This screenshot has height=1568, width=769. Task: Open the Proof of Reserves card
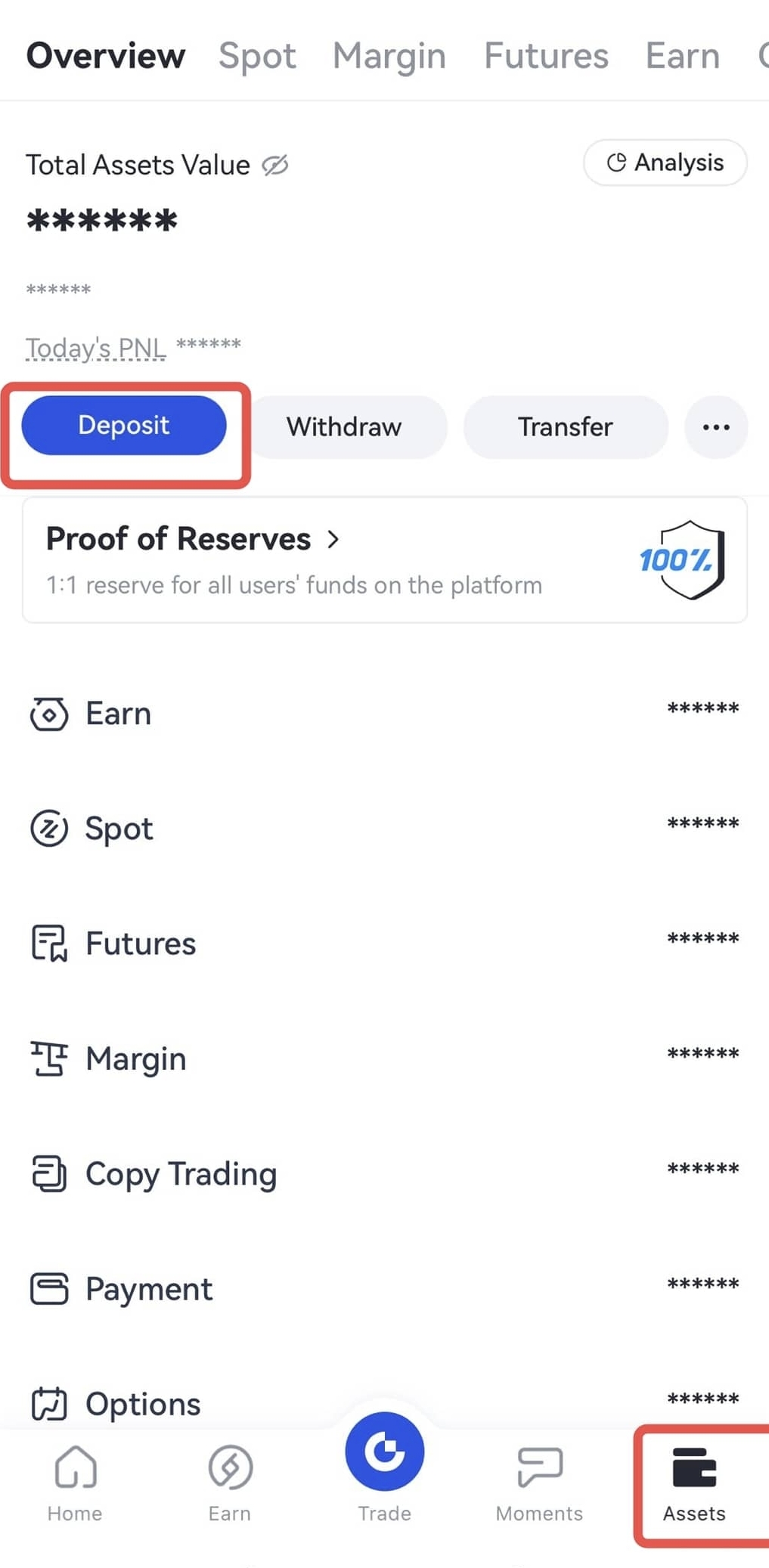pyautogui.click(x=384, y=560)
